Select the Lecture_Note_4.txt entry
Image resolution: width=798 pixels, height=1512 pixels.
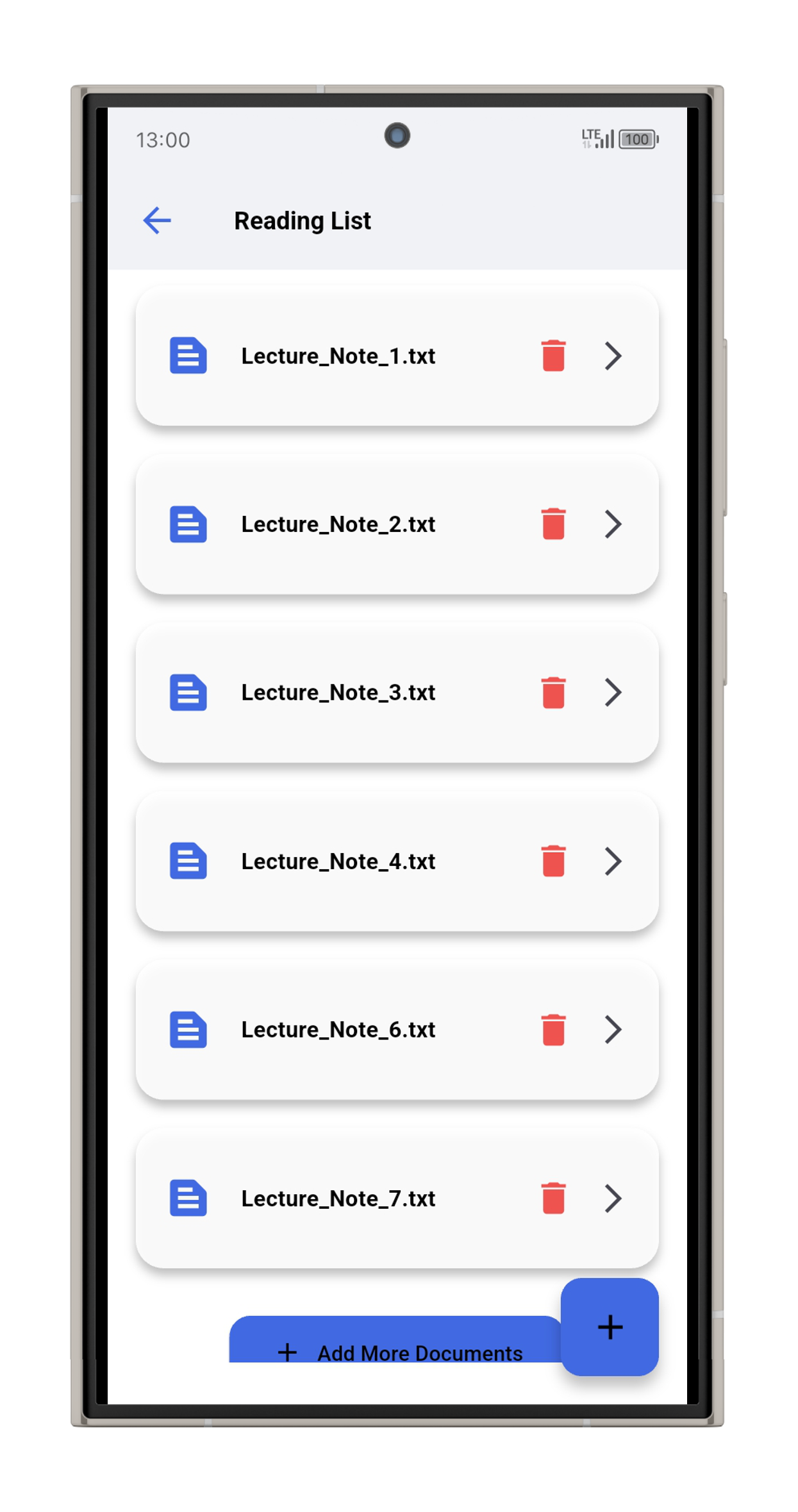click(x=338, y=861)
